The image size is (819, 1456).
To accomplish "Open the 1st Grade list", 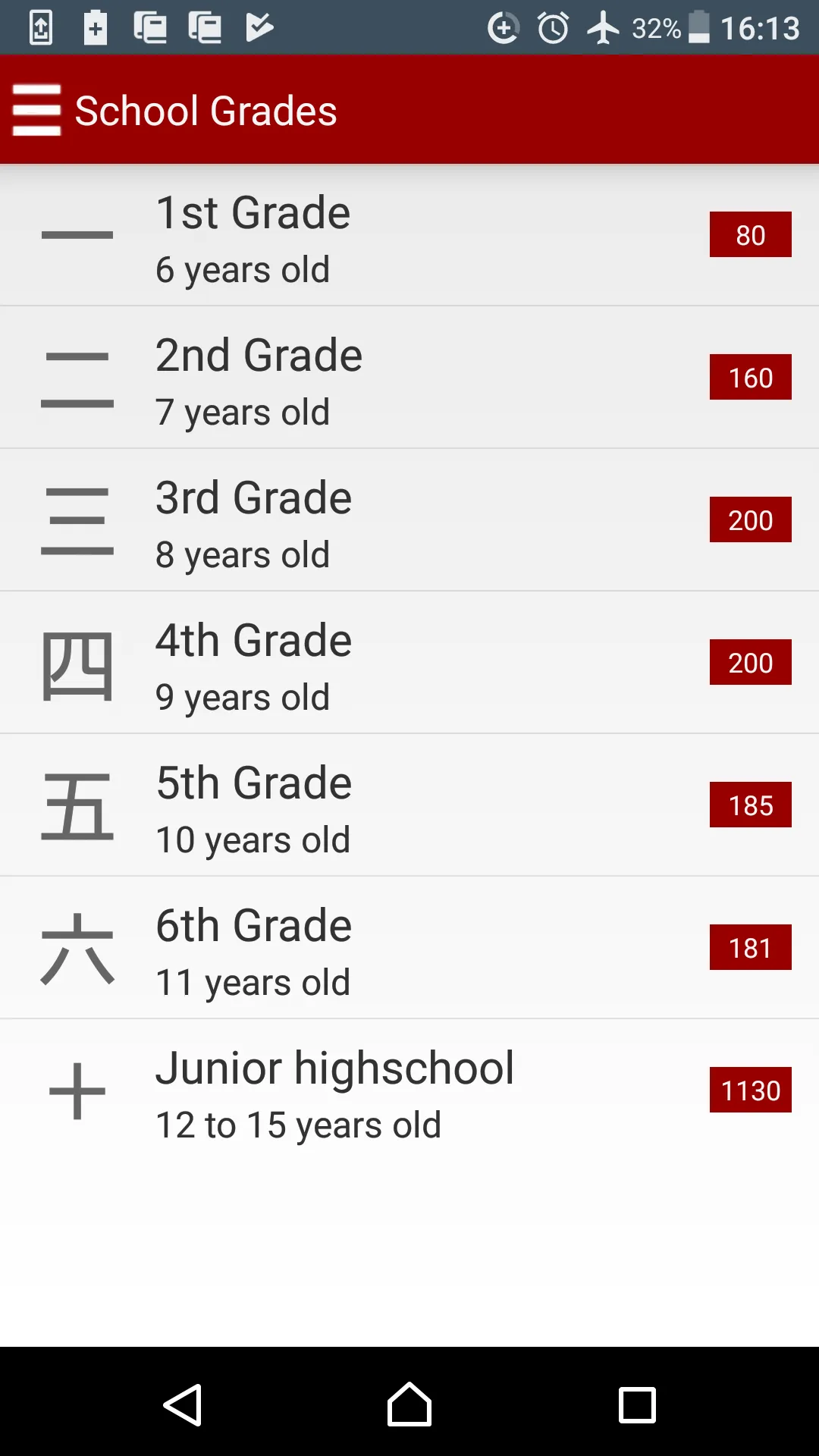I will tap(409, 235).
